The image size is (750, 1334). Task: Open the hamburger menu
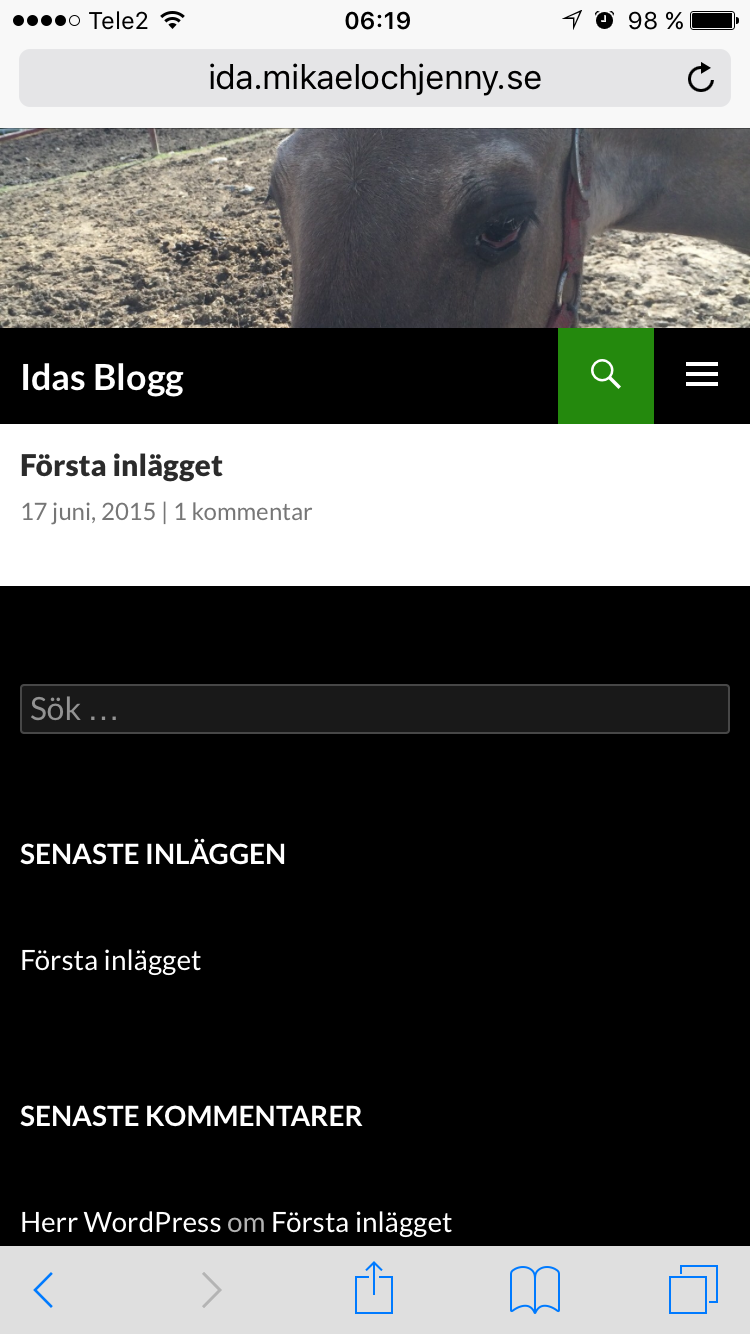tap(702, 376)
